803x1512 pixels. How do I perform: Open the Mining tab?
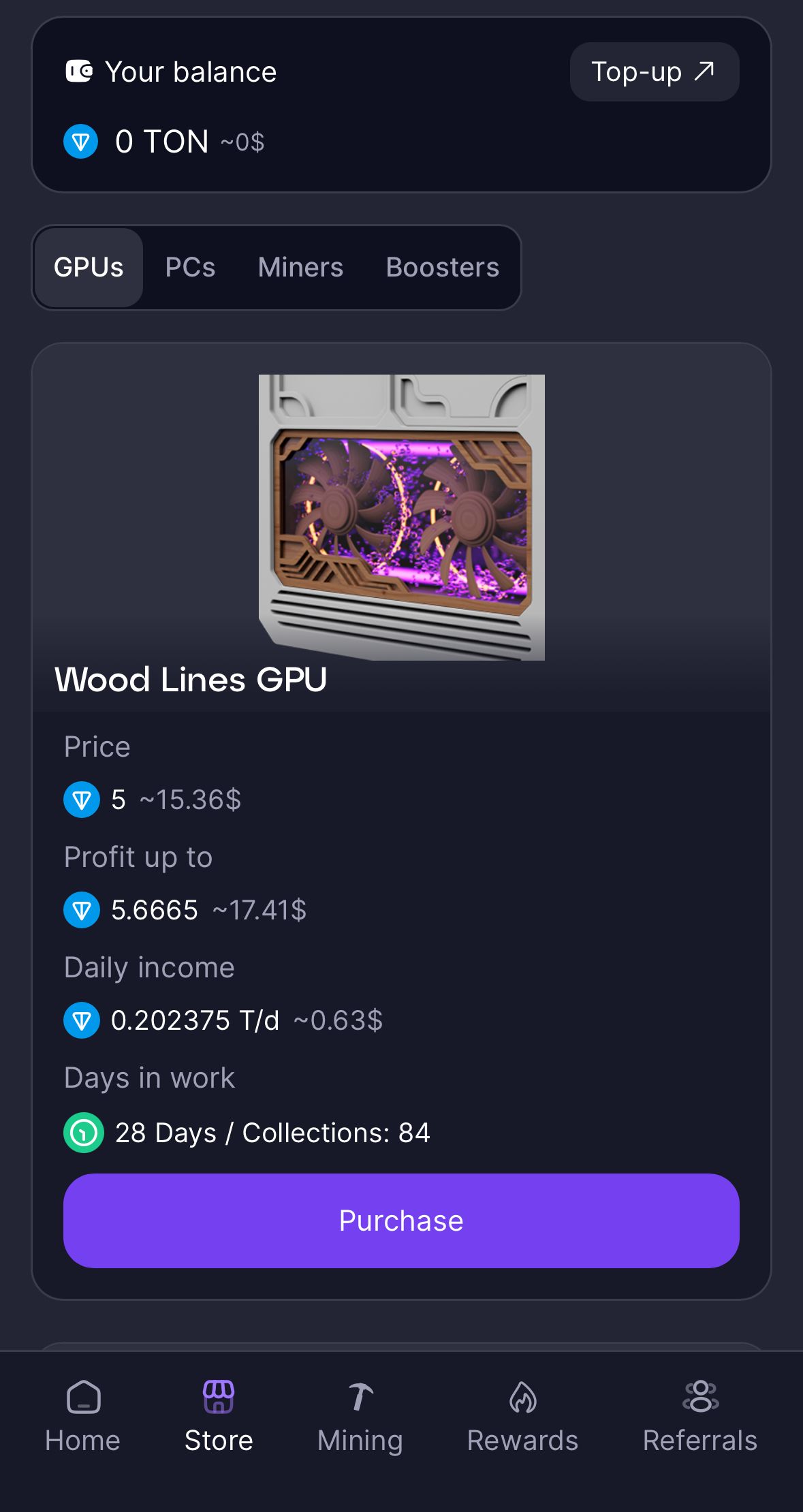coord(360,1417)
